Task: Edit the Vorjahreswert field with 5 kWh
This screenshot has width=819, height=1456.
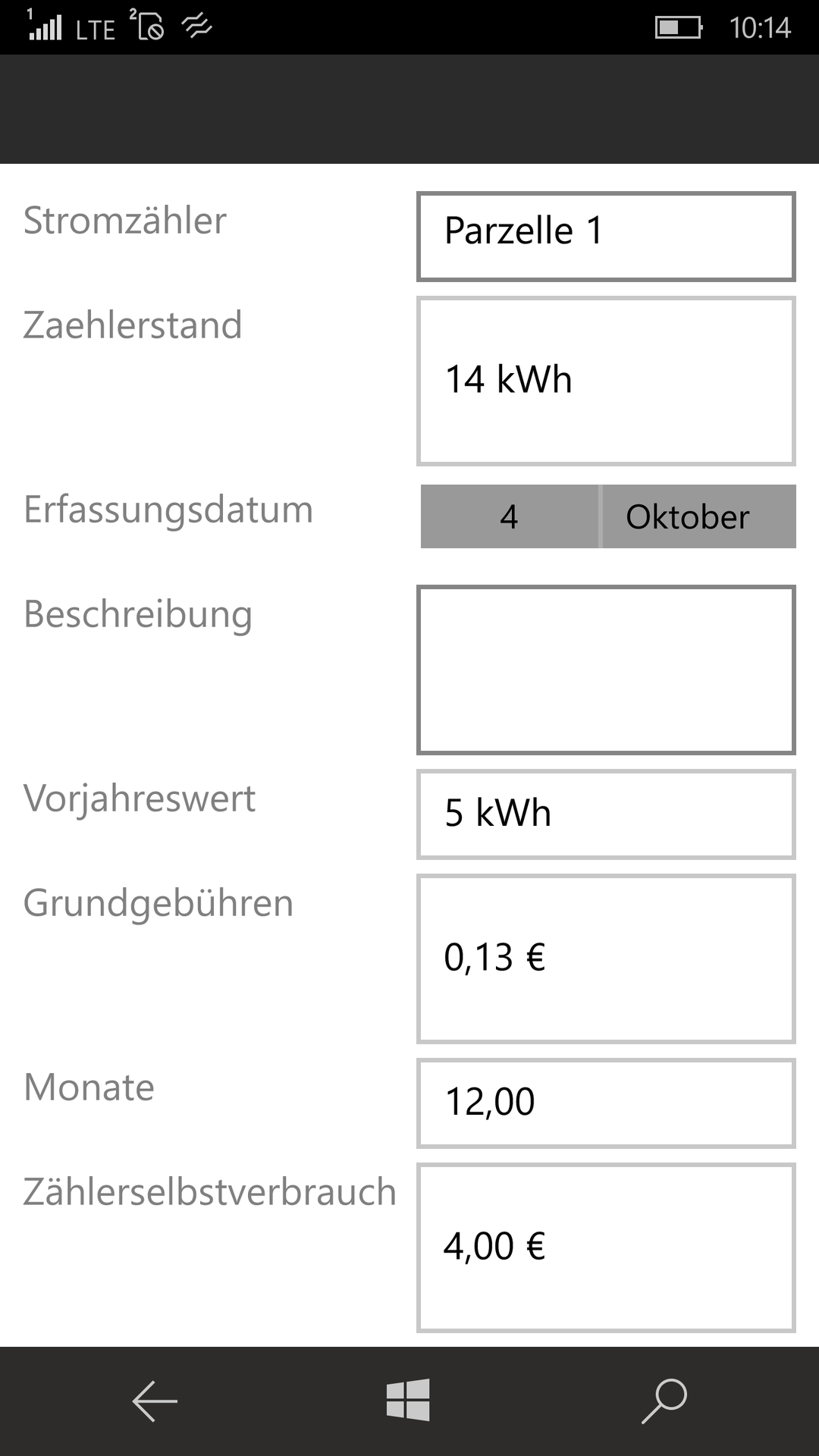Action: (x=606, y=814)
